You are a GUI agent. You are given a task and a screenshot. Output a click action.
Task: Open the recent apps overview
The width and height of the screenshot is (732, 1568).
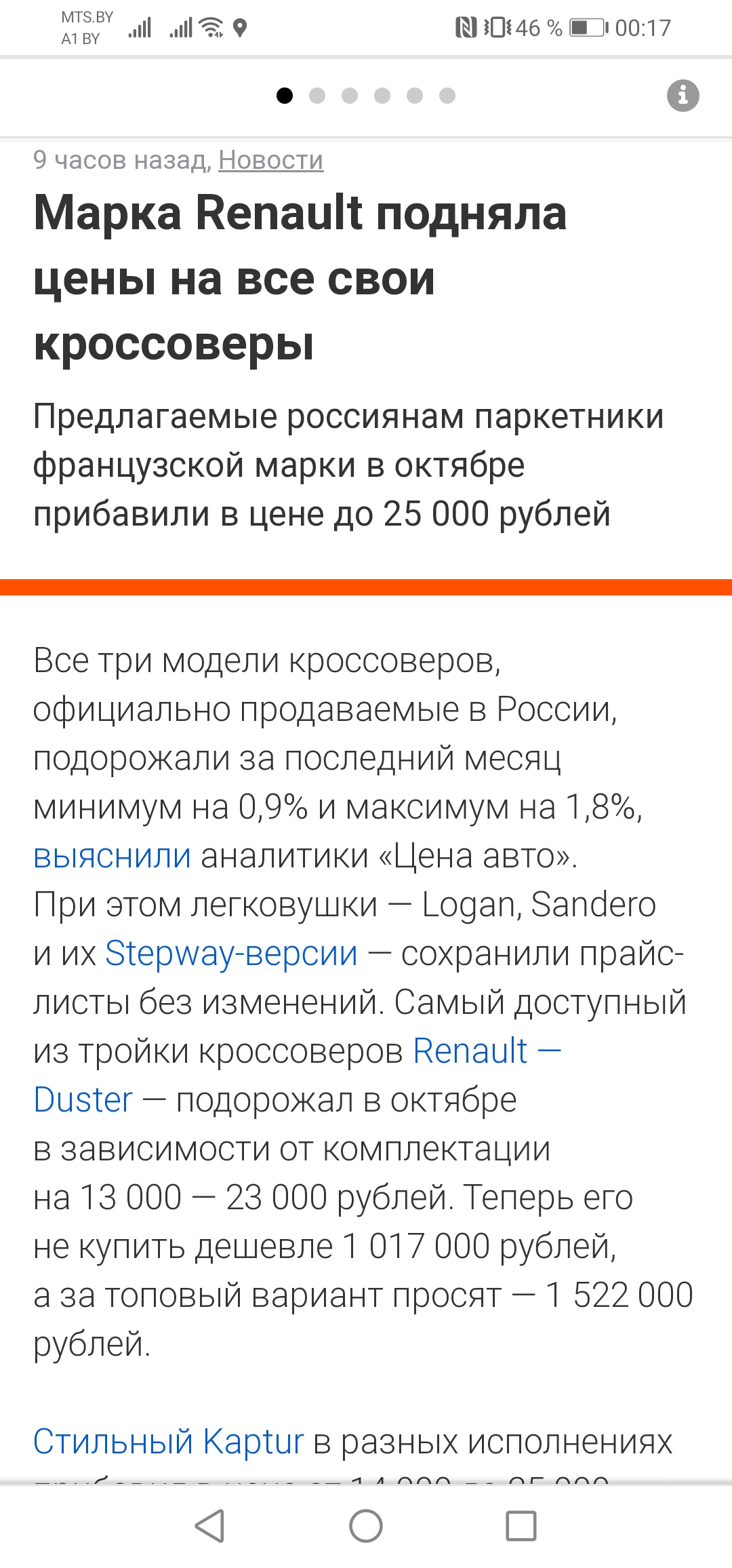point(521,1526)
